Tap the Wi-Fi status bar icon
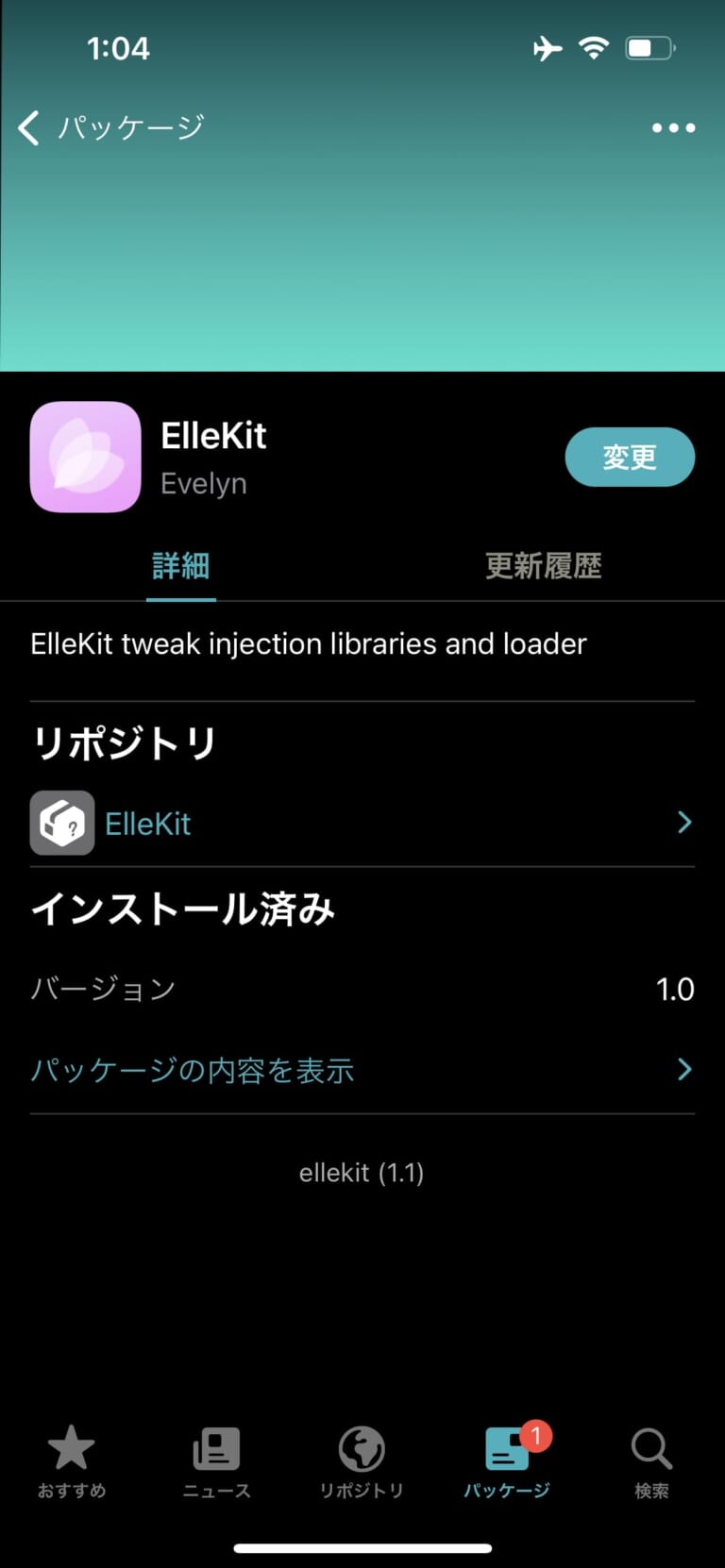The image size is (725, 1568). coord(594,47)
